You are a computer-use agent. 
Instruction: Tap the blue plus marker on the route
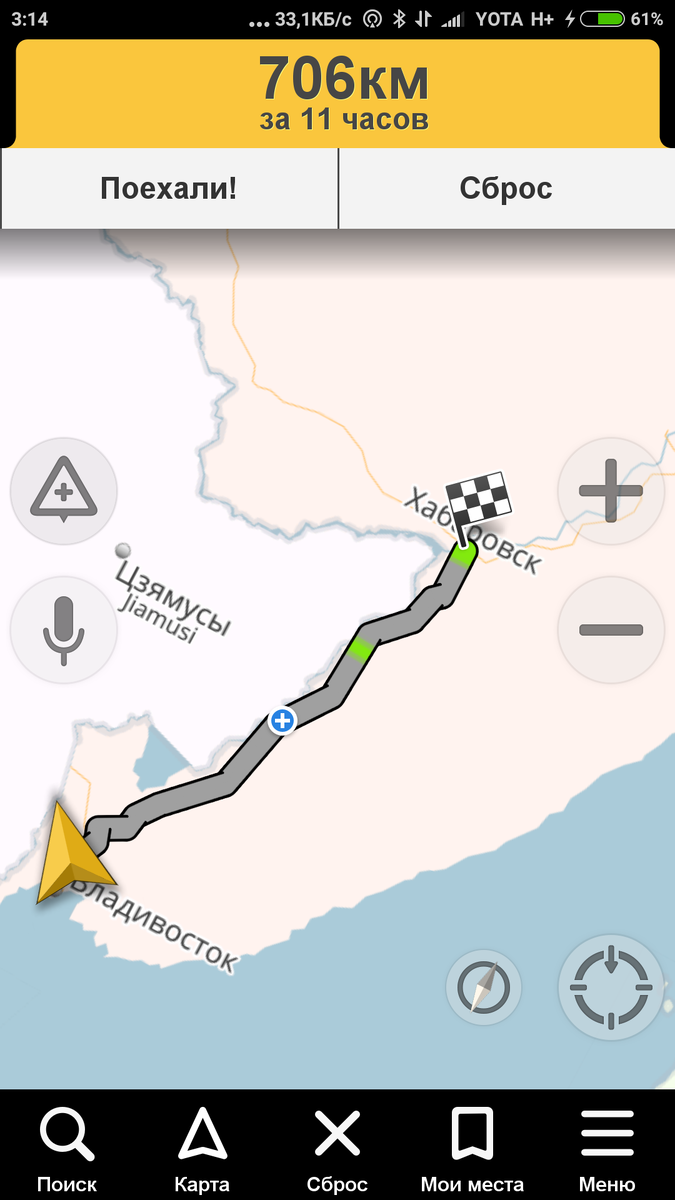[x=283, y=720]
